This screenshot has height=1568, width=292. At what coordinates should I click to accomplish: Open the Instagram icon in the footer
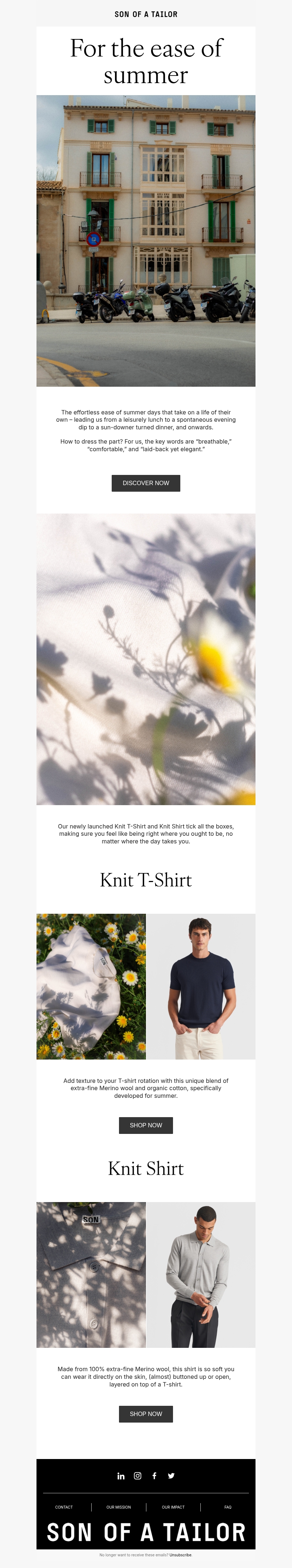coord(138,1475)
